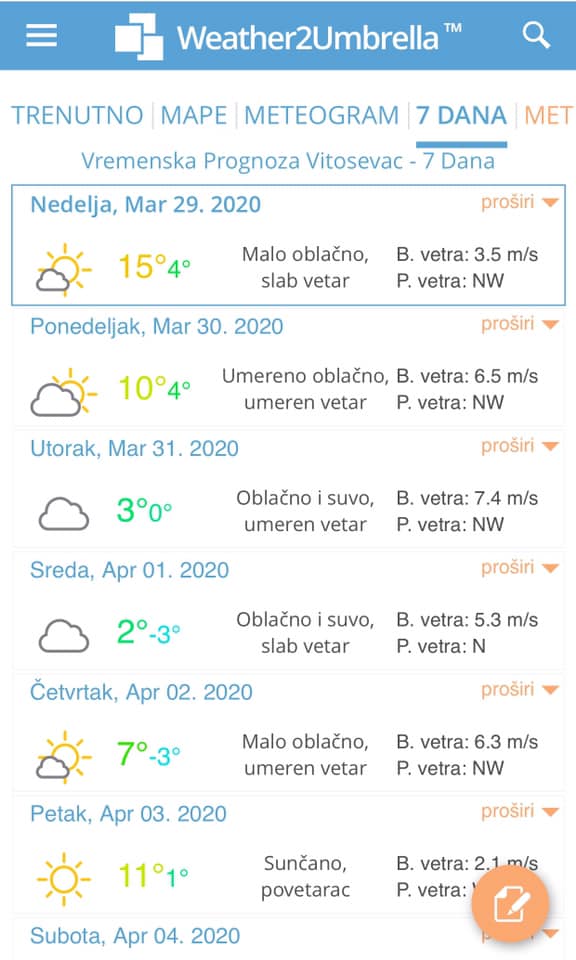Switch to the TRENUTNO tab
576x960 pixels.
point(77,115)
